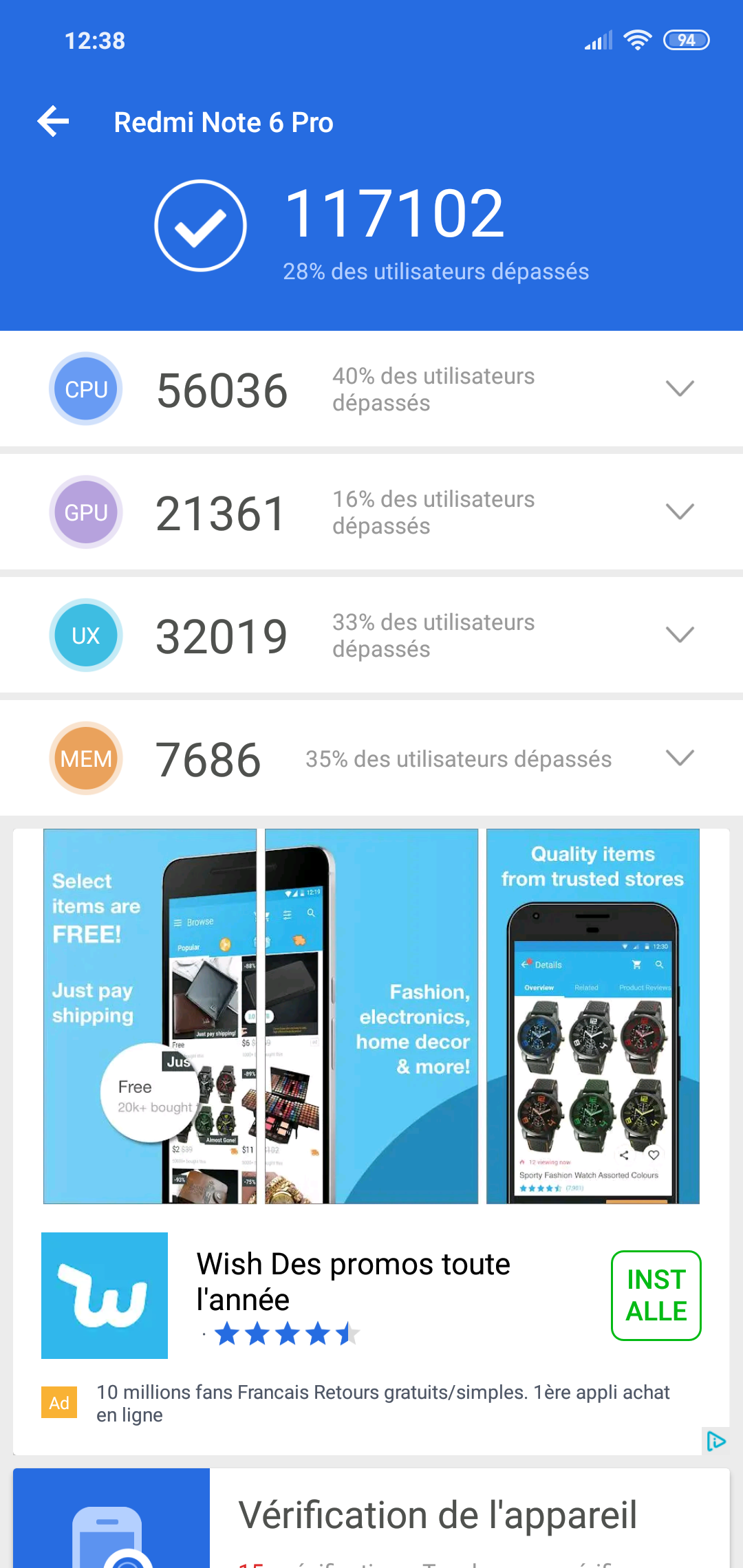This screenshot has width=743, height=1568.
Task: Go back using the arrow icon
Action: (x=54, y=122)
